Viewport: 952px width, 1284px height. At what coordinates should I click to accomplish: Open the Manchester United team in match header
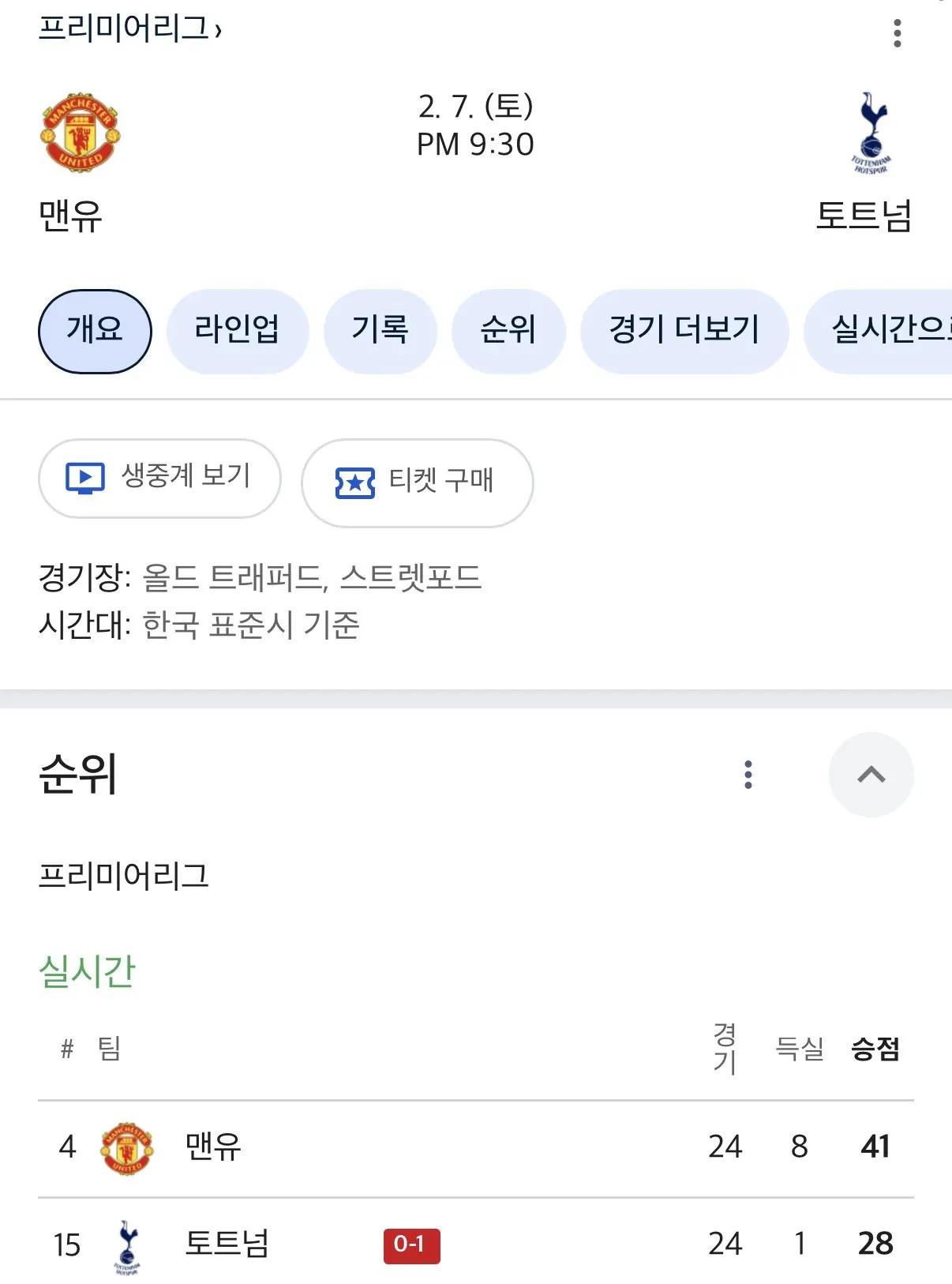coord(79,162)
